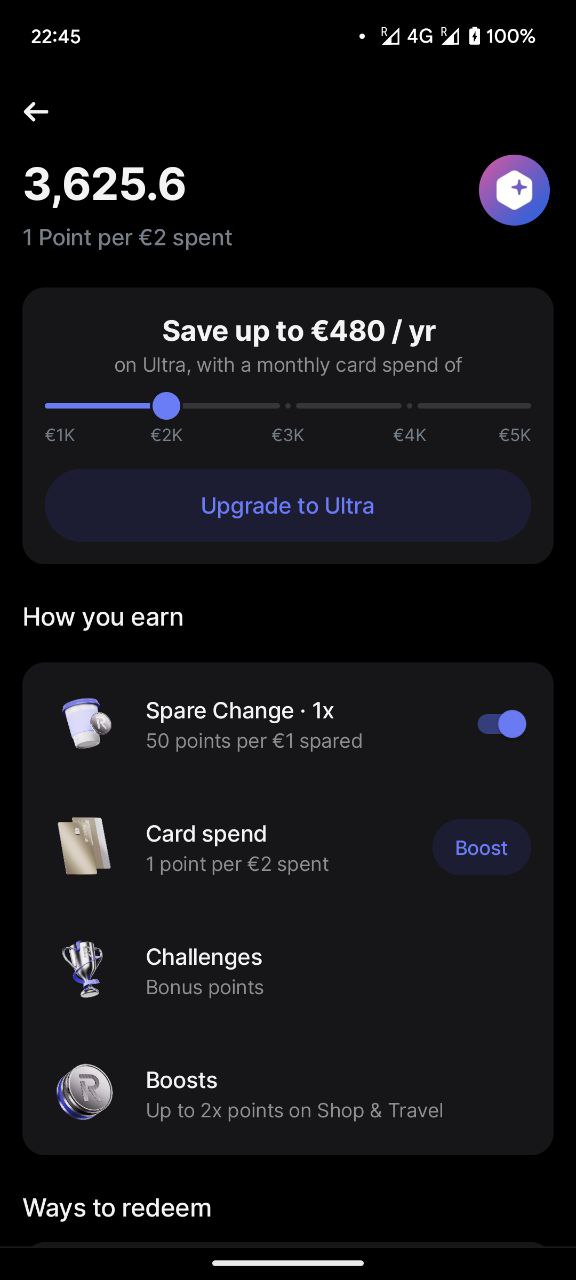The height and width of the screenshot is (1280, 576).
Task: Tap Upgrade to Ultra button
Action: coord(288,506)
